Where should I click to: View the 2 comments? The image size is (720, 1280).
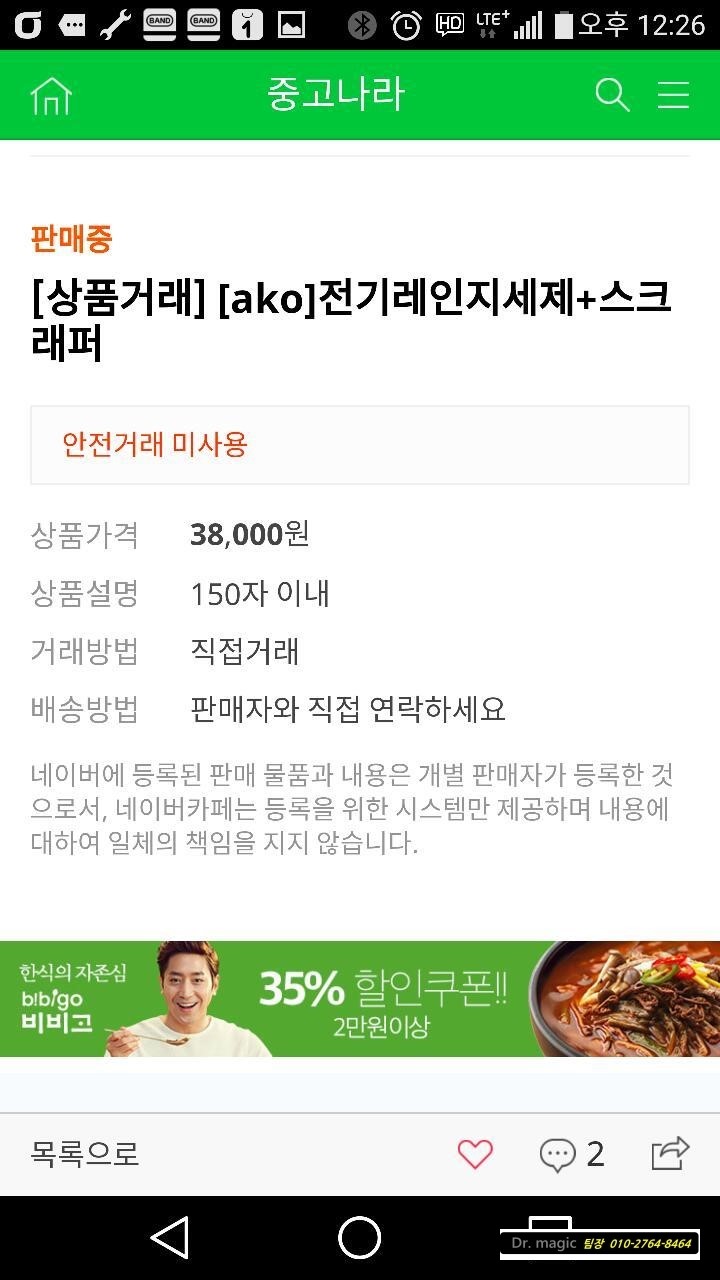pos(572,1154)
